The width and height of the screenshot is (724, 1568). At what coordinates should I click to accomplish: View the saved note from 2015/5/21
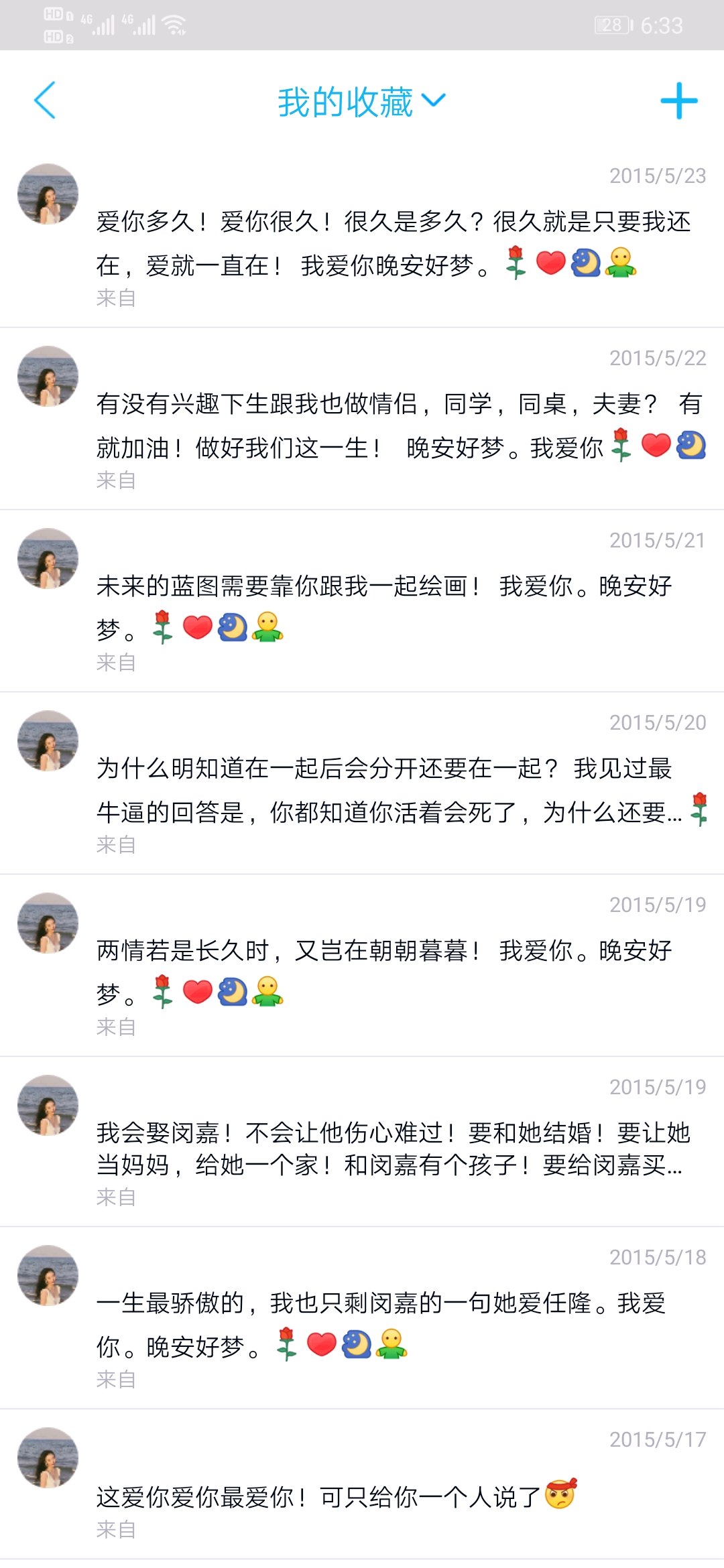coord(393,607)
